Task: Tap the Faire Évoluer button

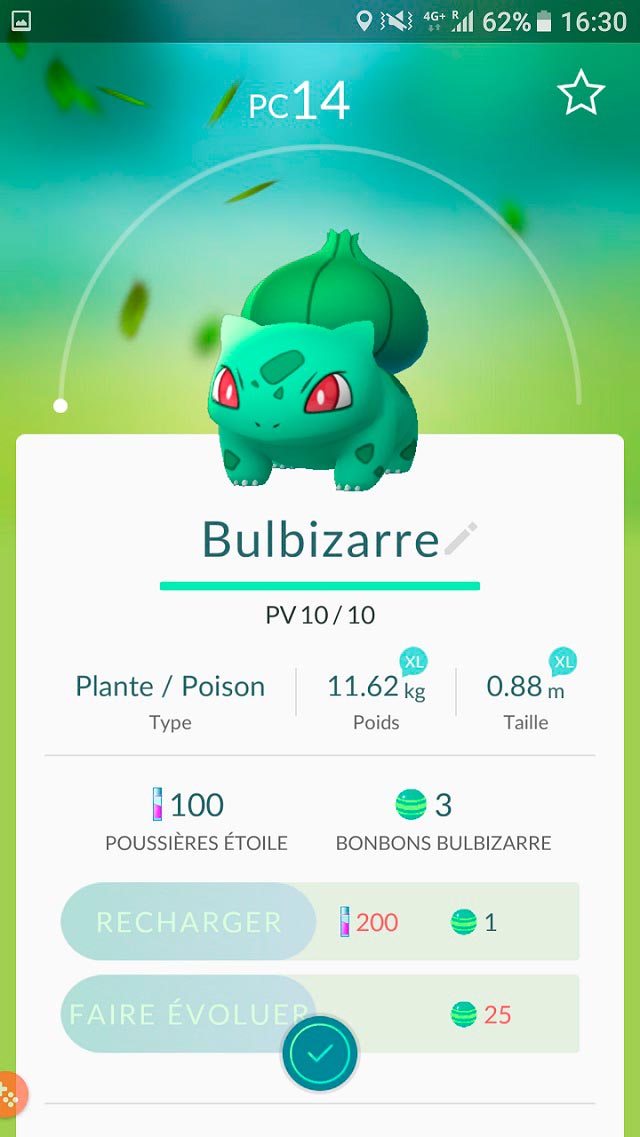Action: [188, 1014]
